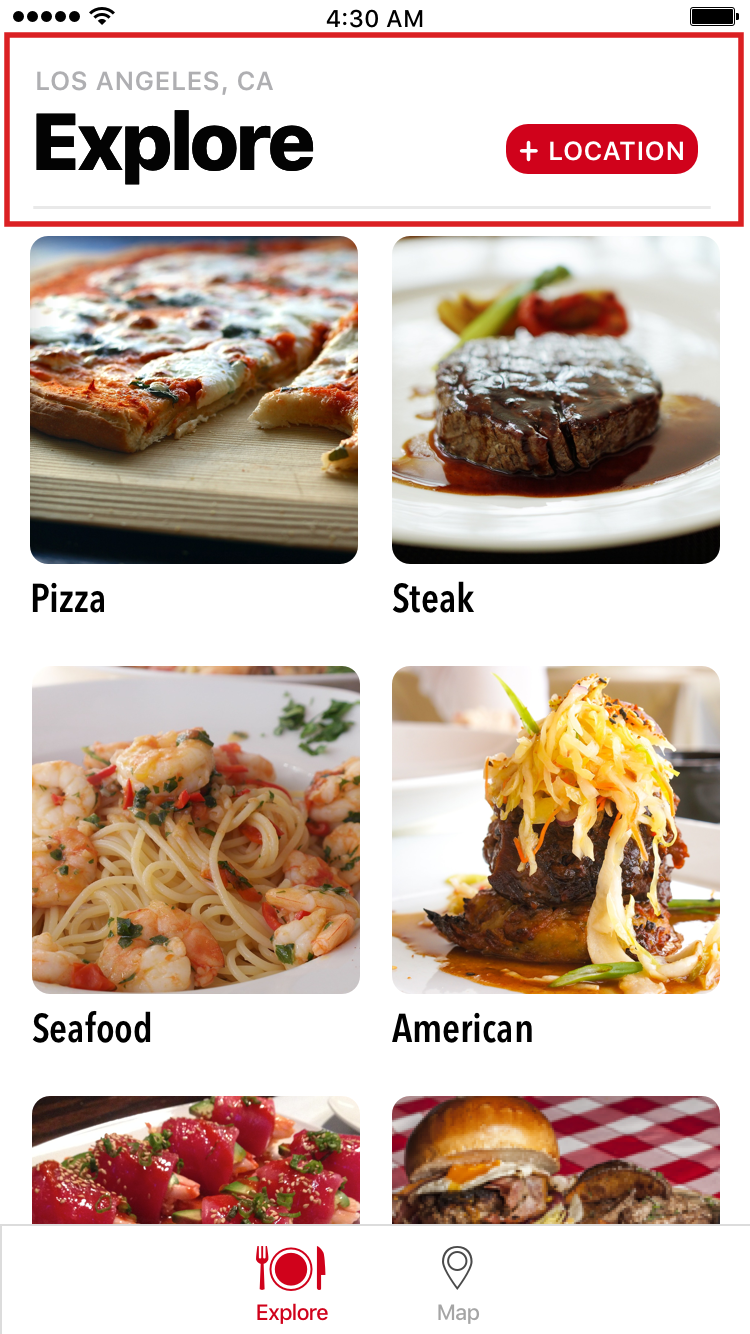This screenshot has width=750, height=1334.
Task: Select the Explore tab
Action: pos(292,1284)
